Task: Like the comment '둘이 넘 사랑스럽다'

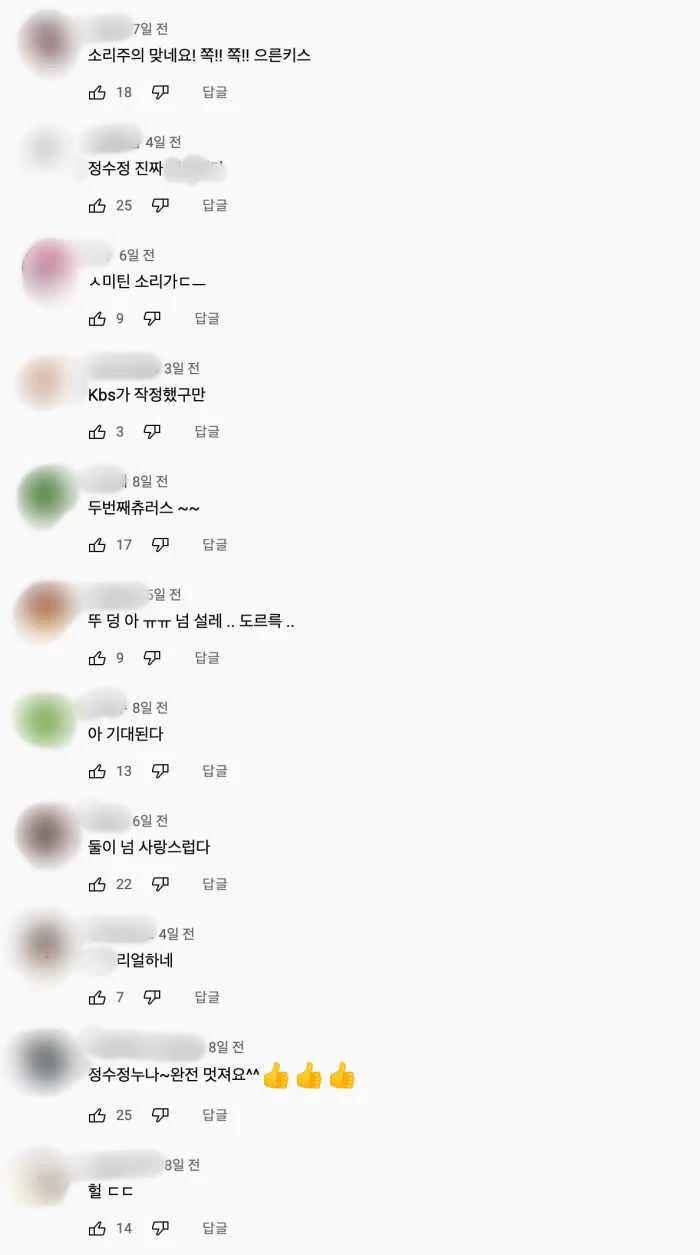Action: click(x=97, y=883)
